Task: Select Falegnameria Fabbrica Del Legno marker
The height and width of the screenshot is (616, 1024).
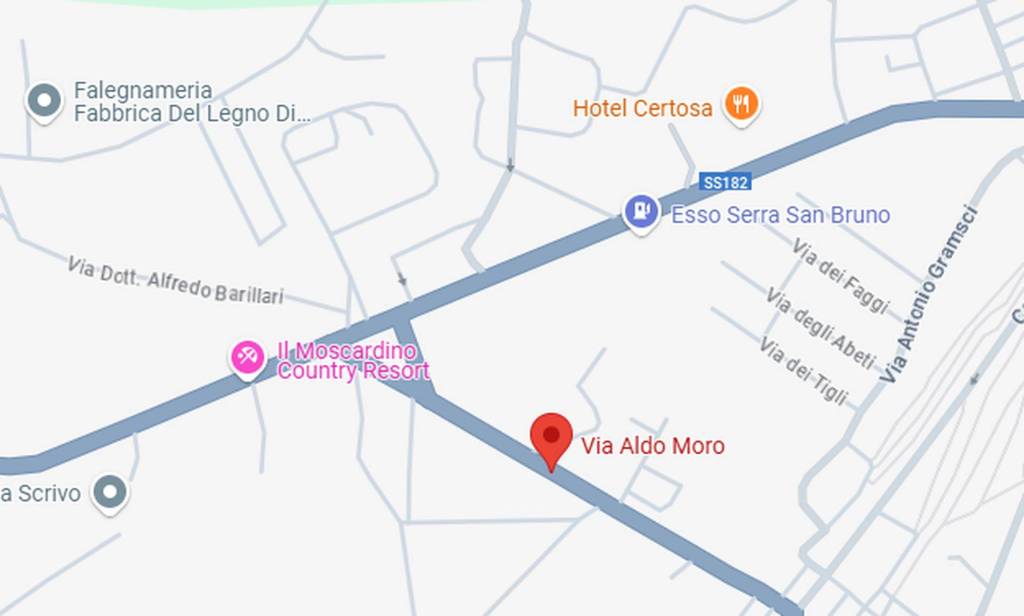Action: 44,100
